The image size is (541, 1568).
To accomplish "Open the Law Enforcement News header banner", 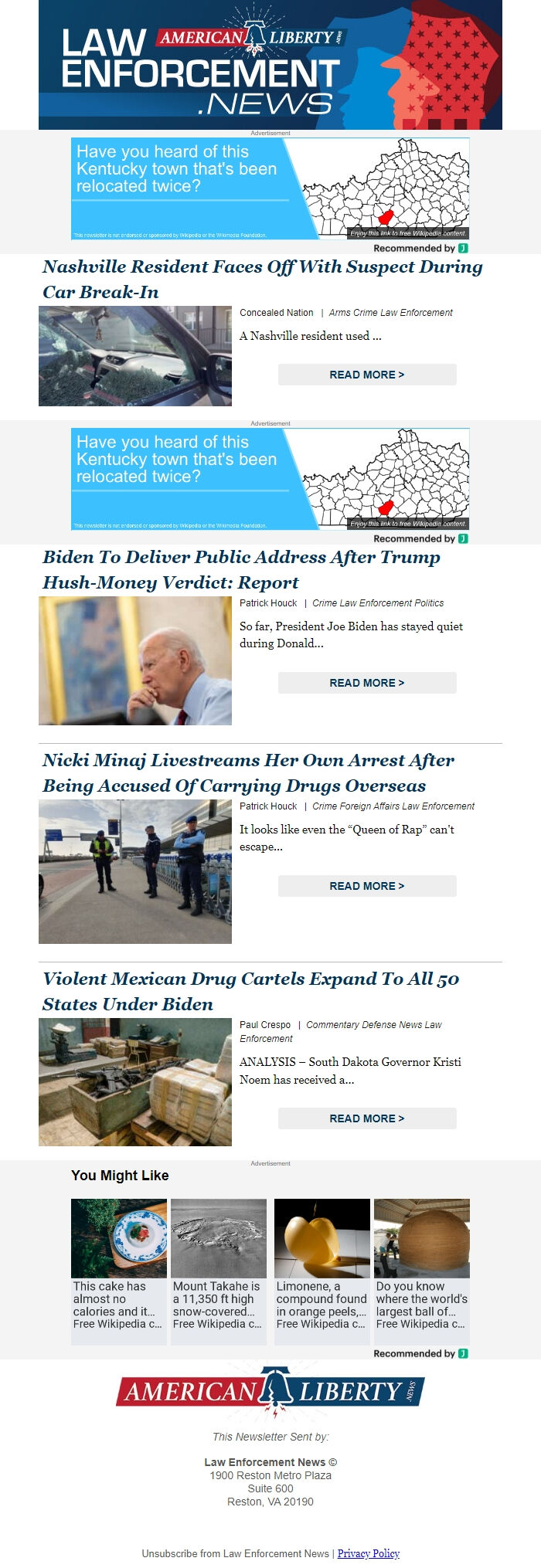I will [x=270, y=65].
